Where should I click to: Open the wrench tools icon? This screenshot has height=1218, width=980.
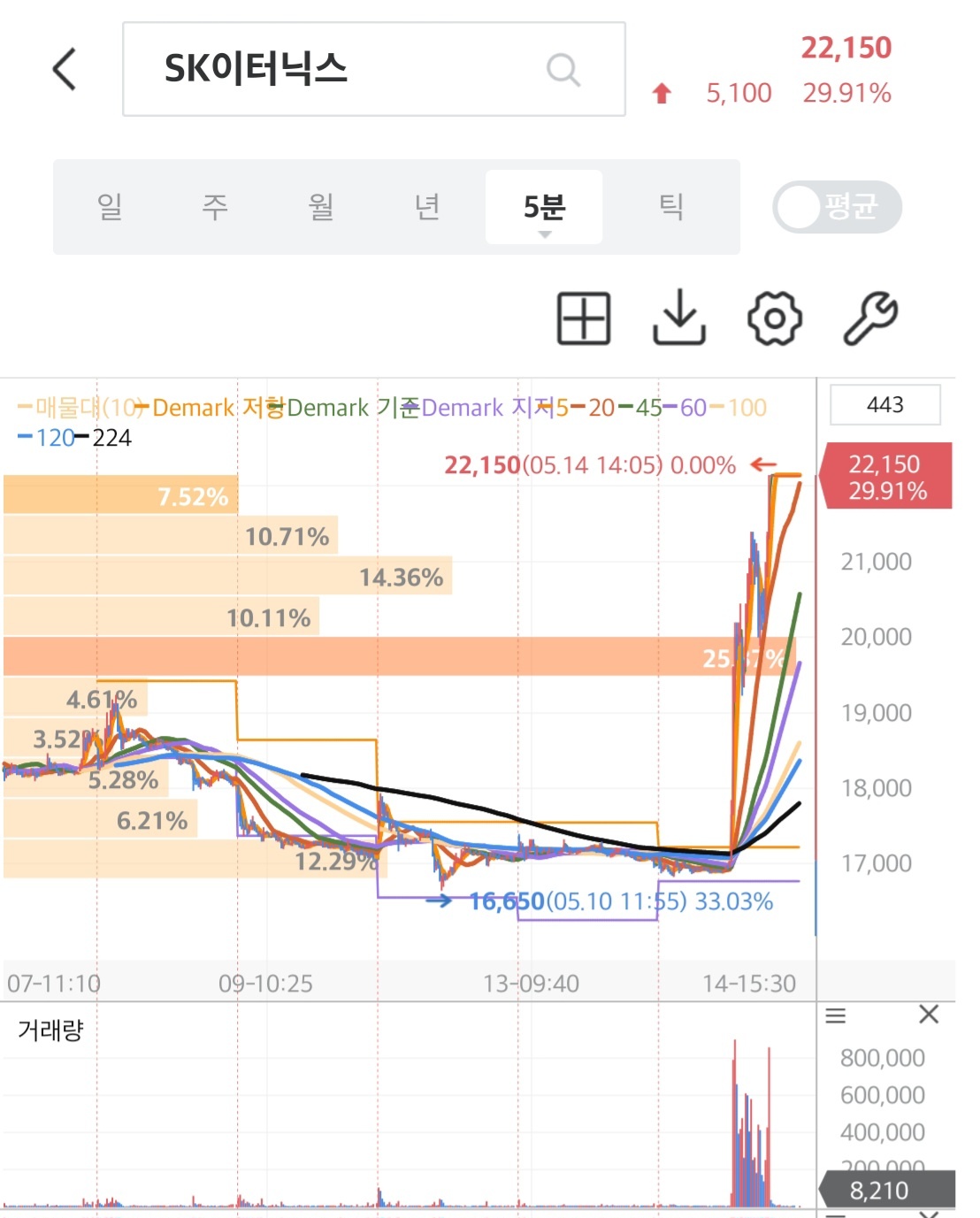tap(870, 318)
